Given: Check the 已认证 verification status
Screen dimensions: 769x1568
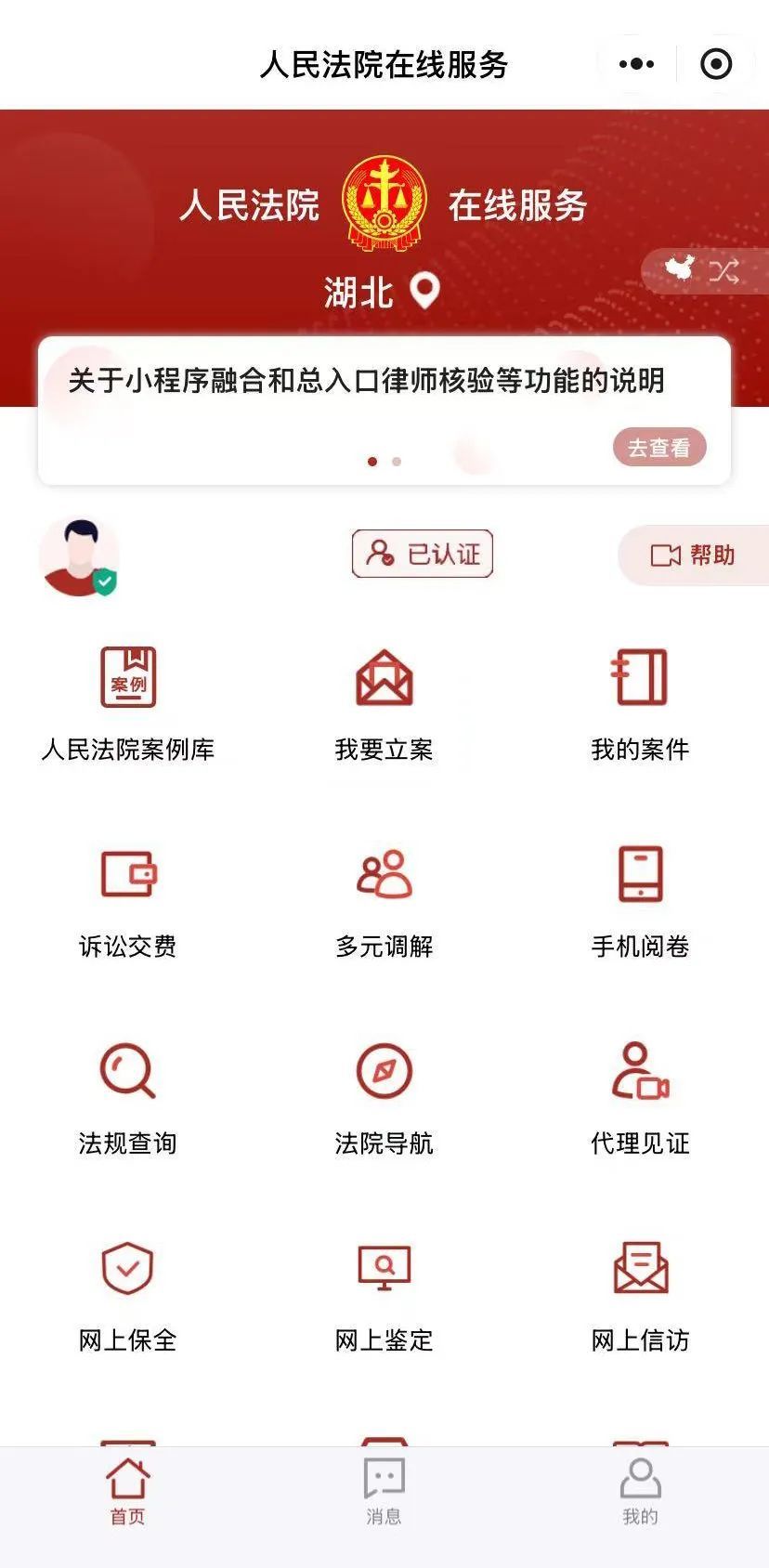Looking at the screenshot, I should (423, 554).
